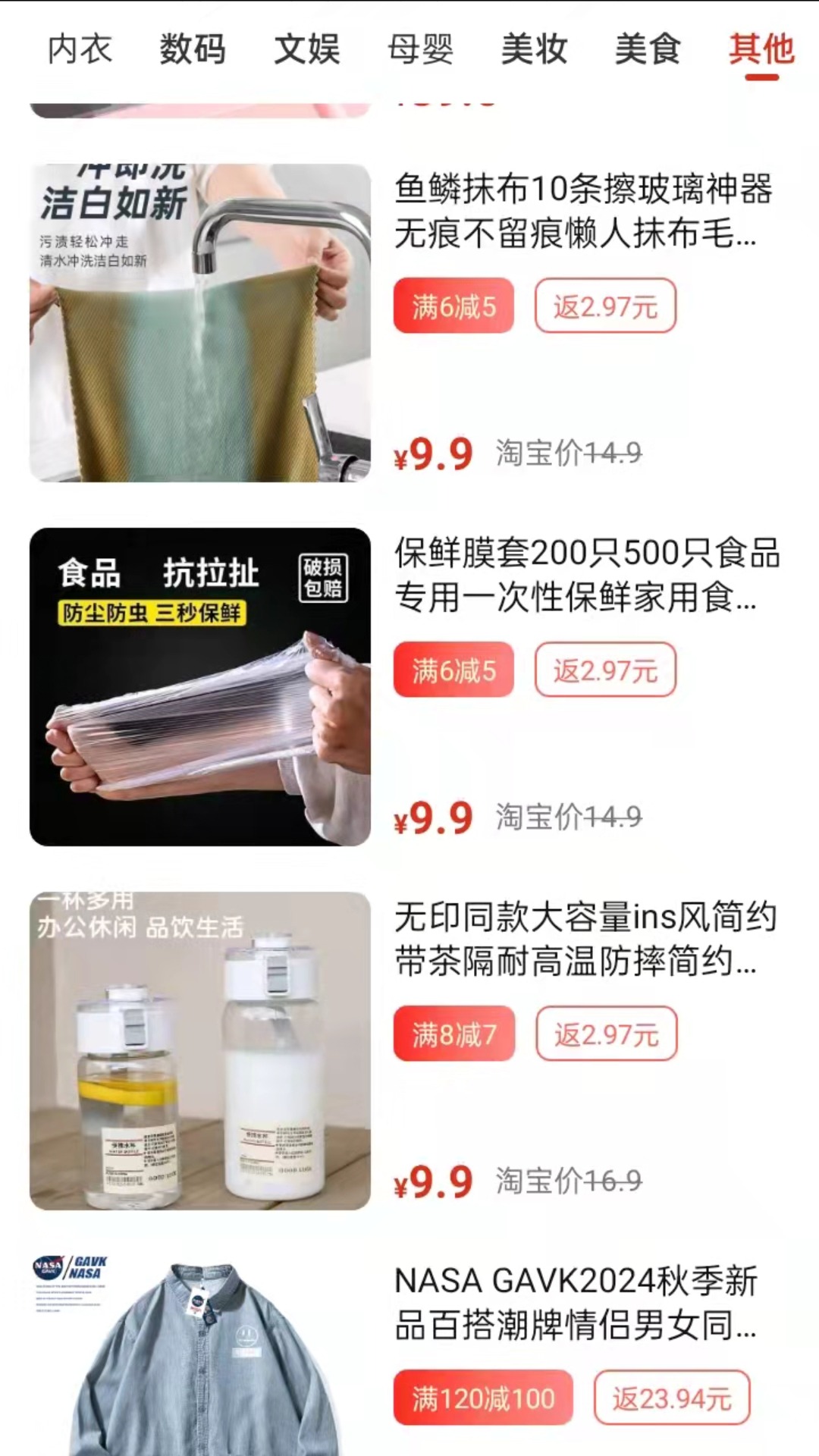819x1456 pixels.
Task: Switch to the 内衣 category tab
Action: (x=80, y=50)
